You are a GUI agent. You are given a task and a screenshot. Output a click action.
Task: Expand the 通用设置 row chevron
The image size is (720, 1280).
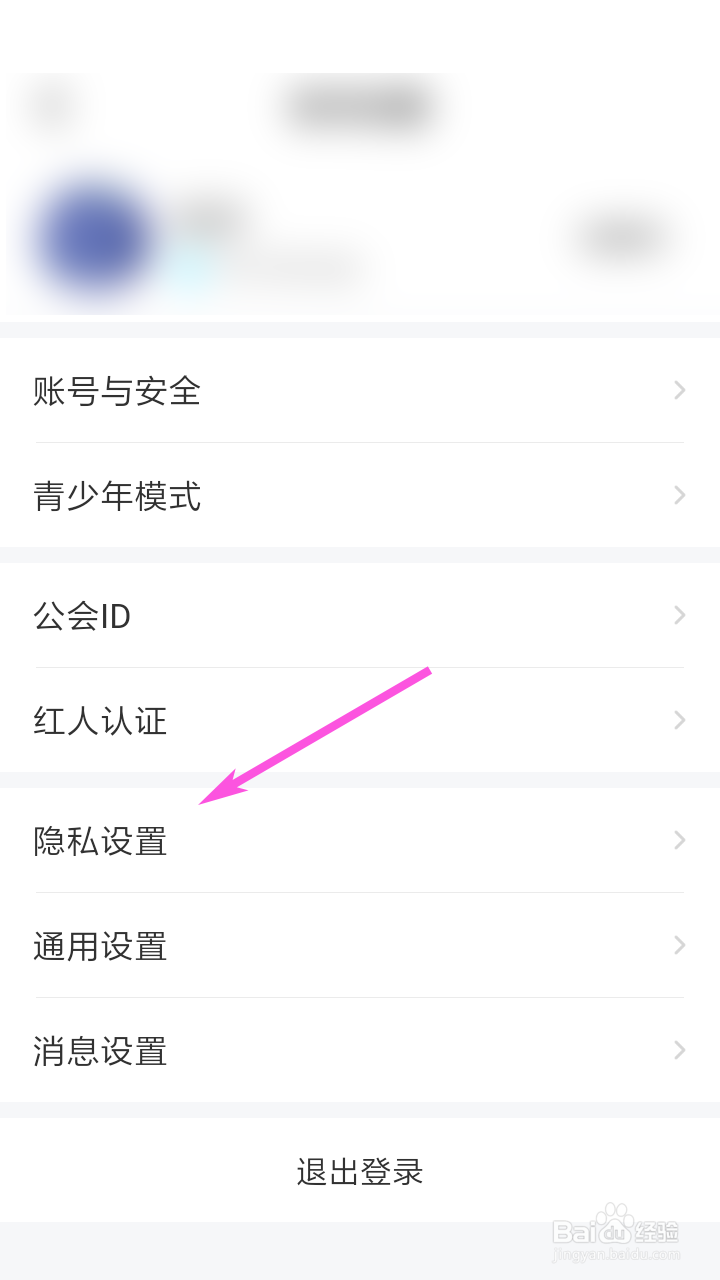(x=680, y=945)
